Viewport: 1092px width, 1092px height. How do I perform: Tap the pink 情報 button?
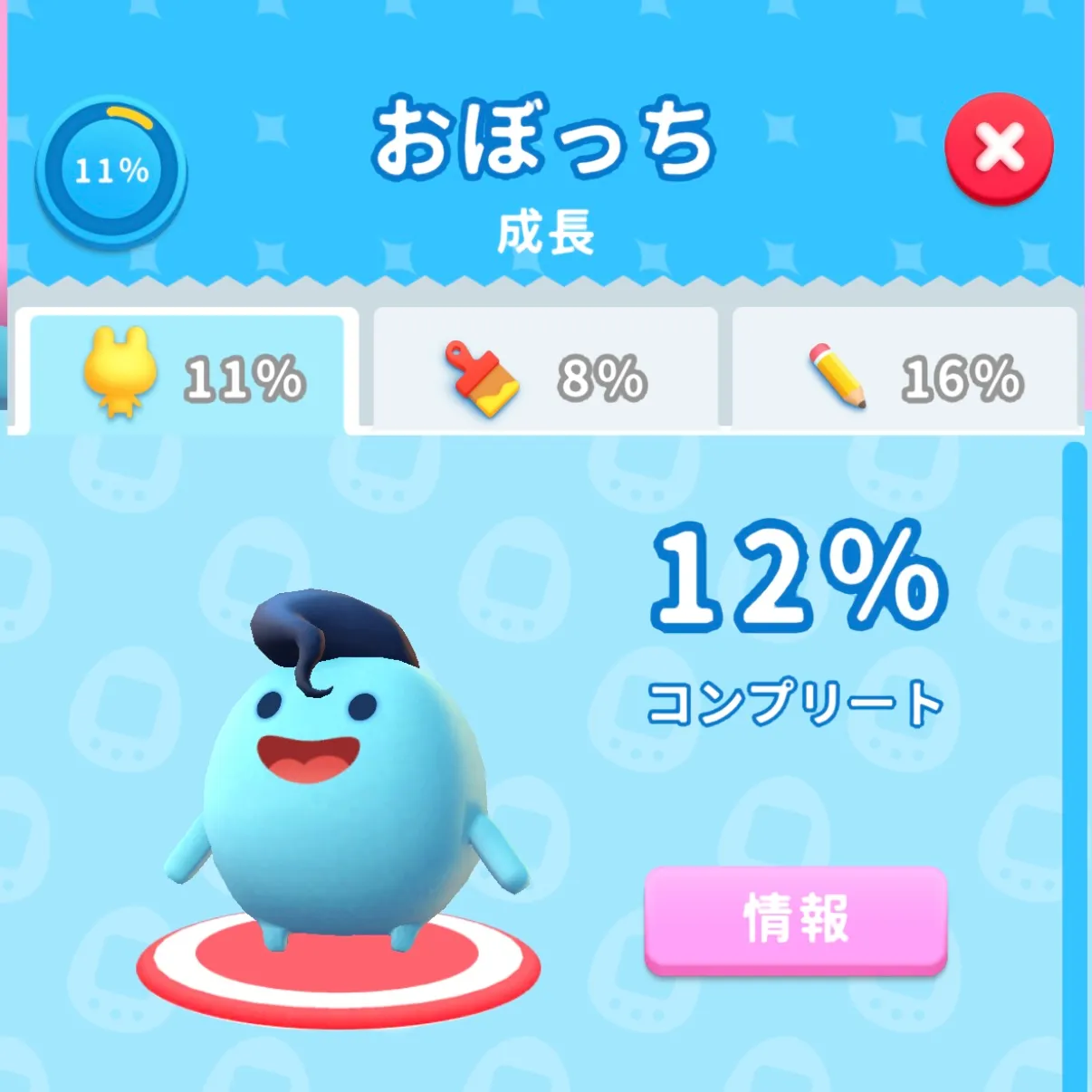[x=795, y=918]
